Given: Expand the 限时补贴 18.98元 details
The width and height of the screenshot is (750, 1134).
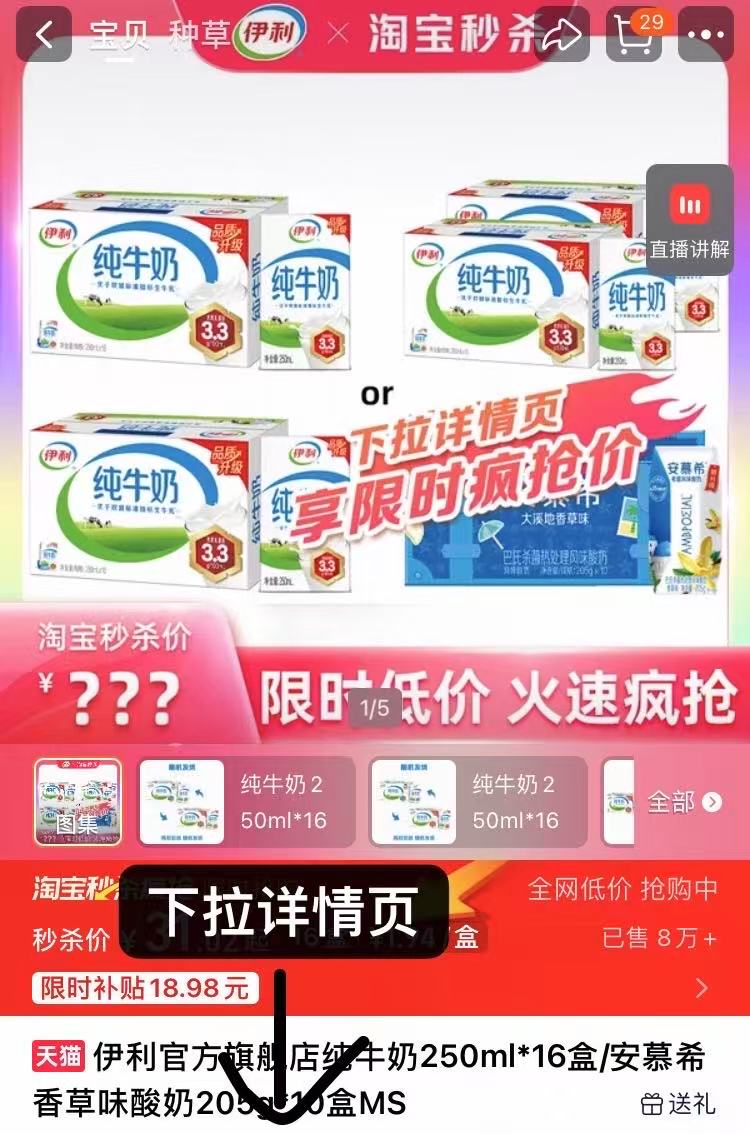Looking at the screenshot, I should pos(702,988).
